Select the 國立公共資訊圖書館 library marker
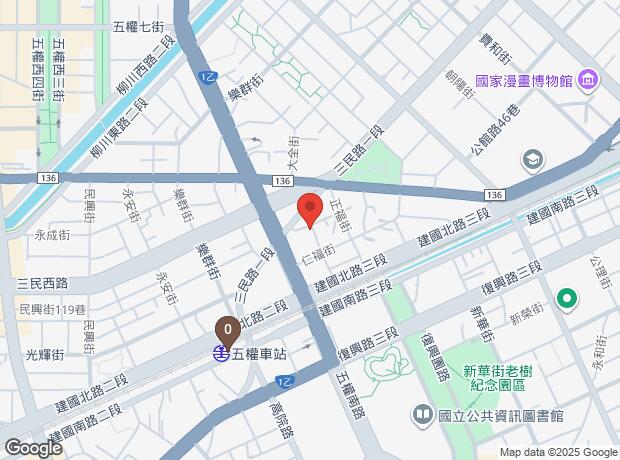This screenshot has height=460, width=620. click(421, 414)
